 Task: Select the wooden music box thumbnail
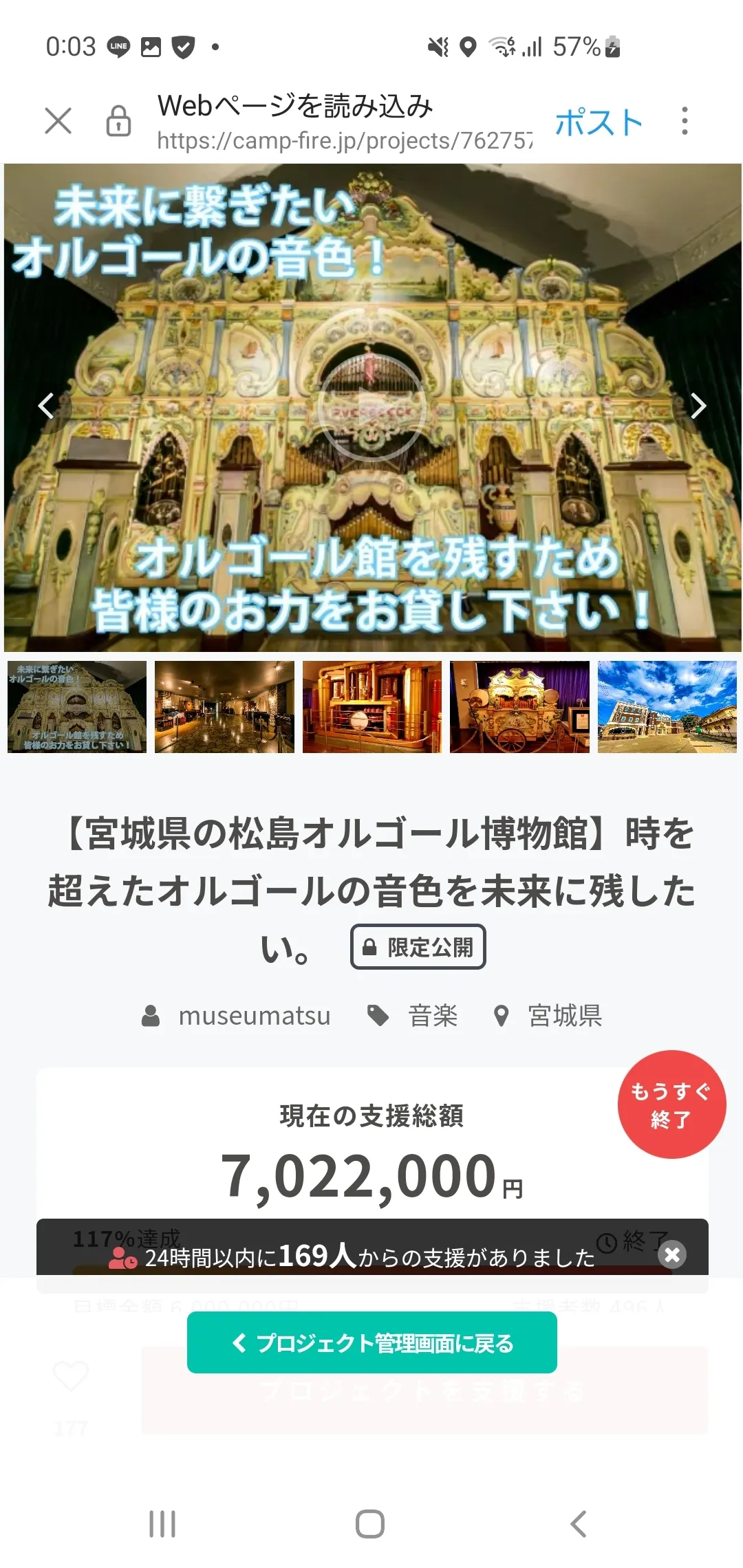pyautogui.click(x=372, y=707)
